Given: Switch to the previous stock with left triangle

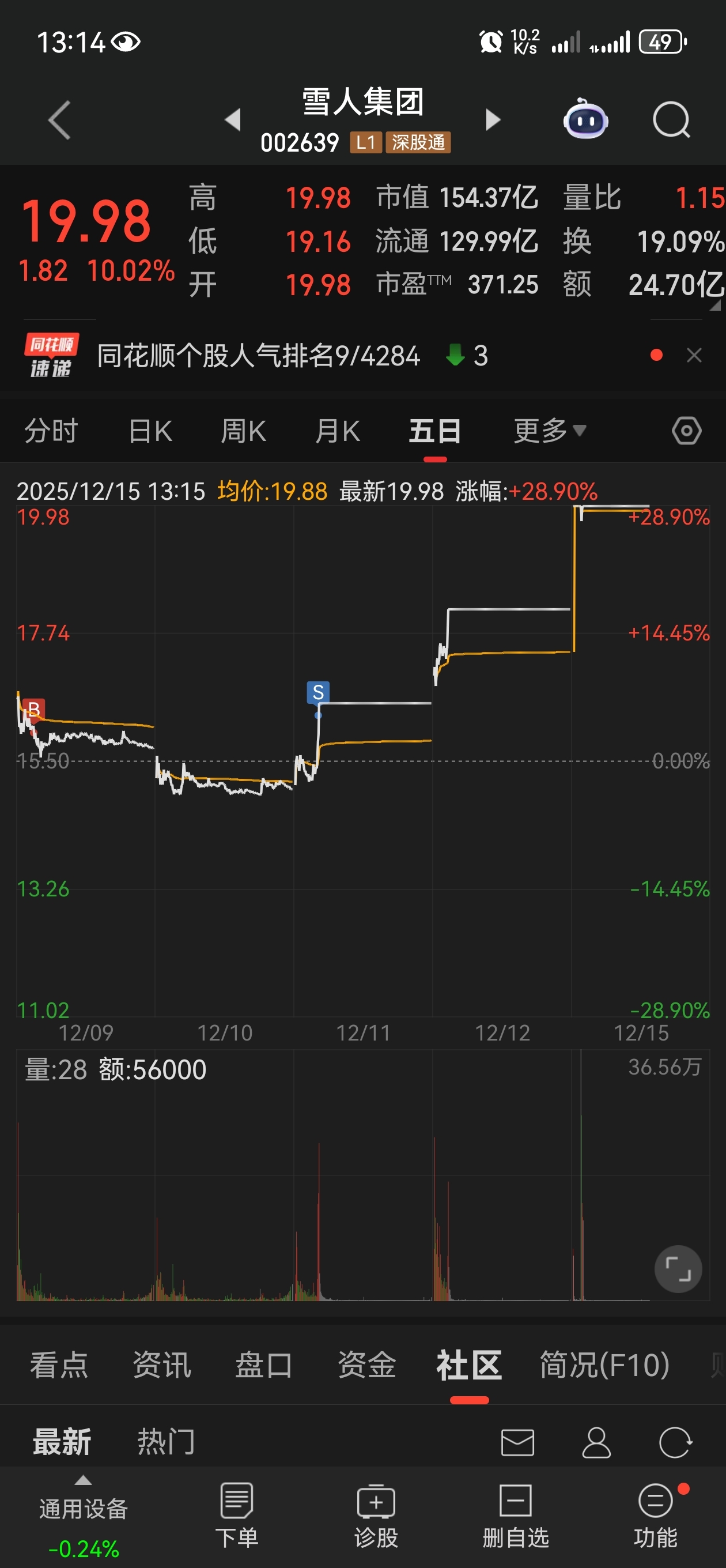Looking at the screenshot, I should pos(232,119).
